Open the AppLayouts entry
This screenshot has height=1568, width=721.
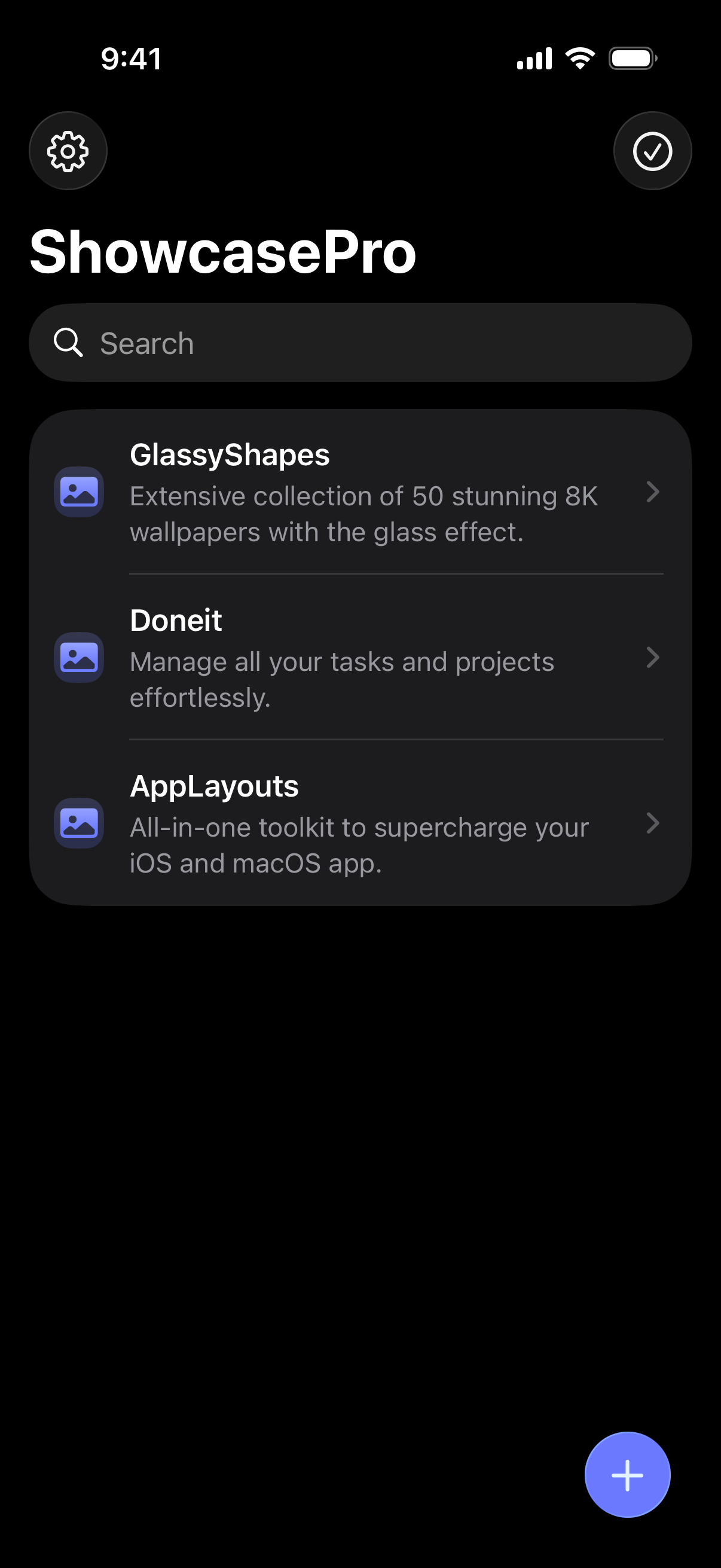360,823
